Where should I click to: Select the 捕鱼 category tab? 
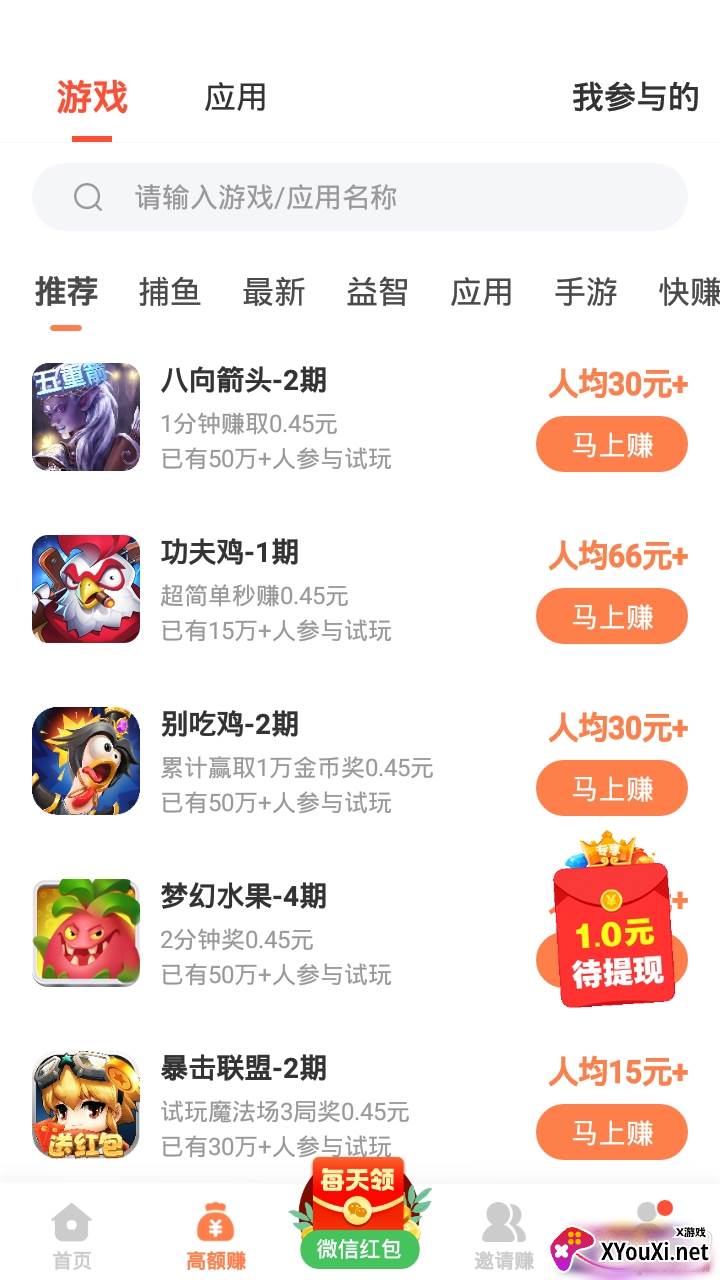(x=170, y=292)
